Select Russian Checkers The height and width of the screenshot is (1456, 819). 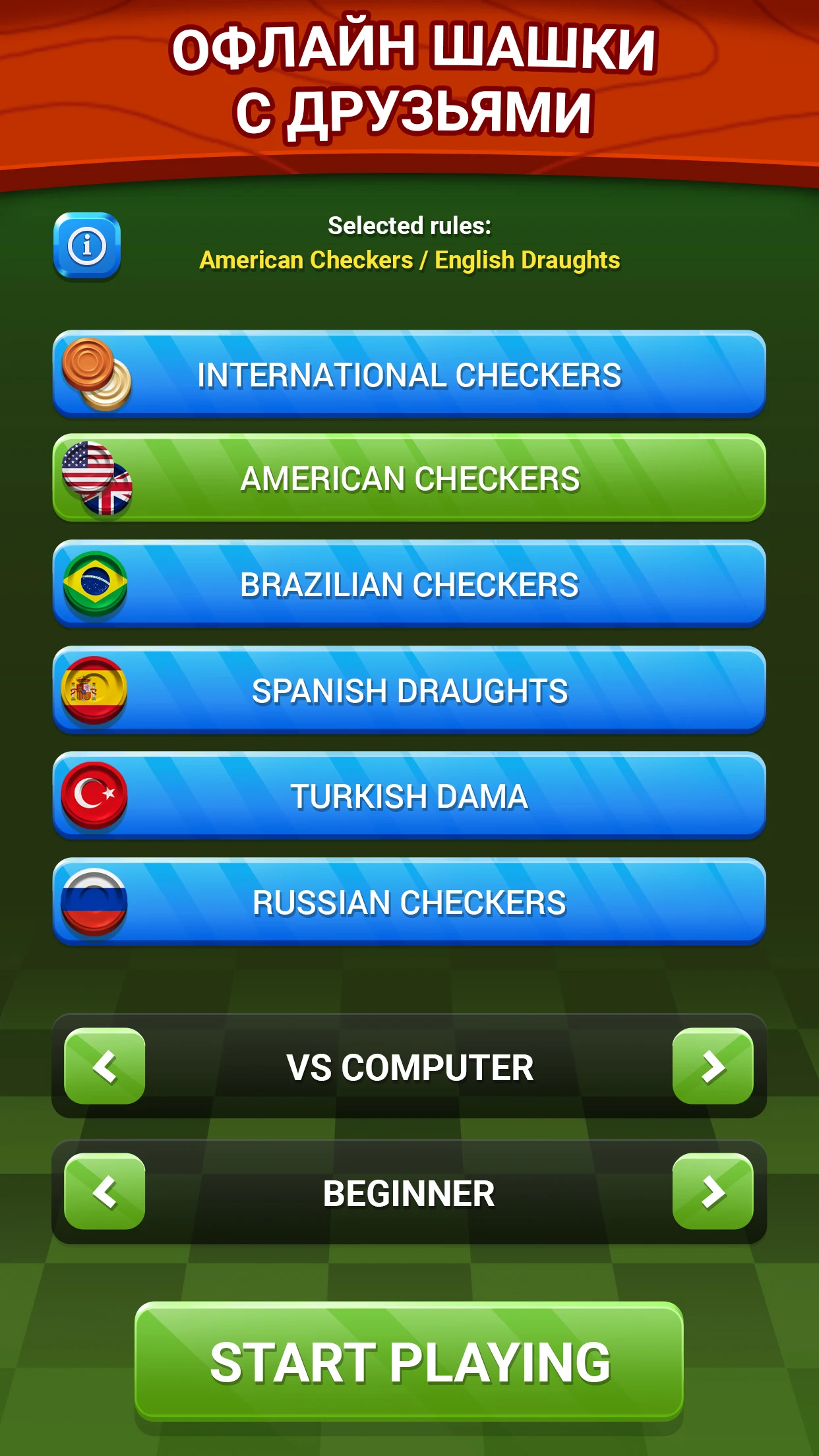[x=409, y=902]
